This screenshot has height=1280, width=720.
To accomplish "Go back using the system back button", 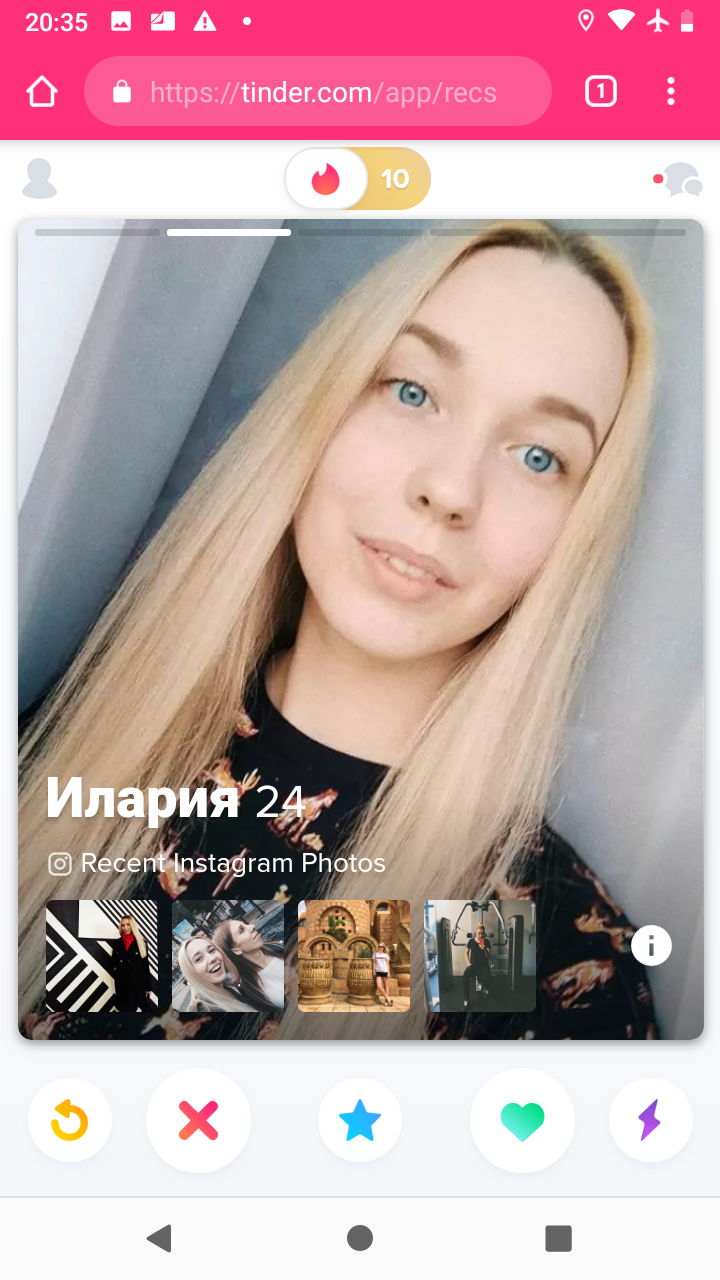I will tap(159, 1238).
